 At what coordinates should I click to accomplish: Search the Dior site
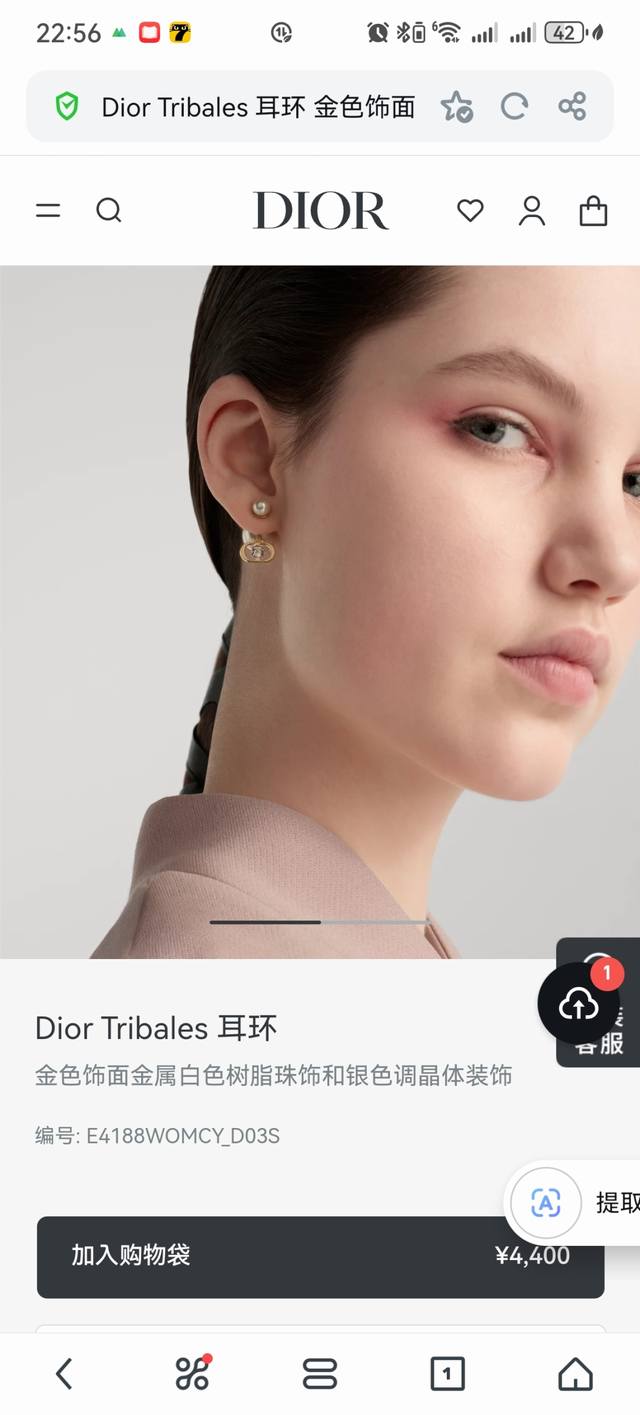pyautogui.click(x=109, y=211)
